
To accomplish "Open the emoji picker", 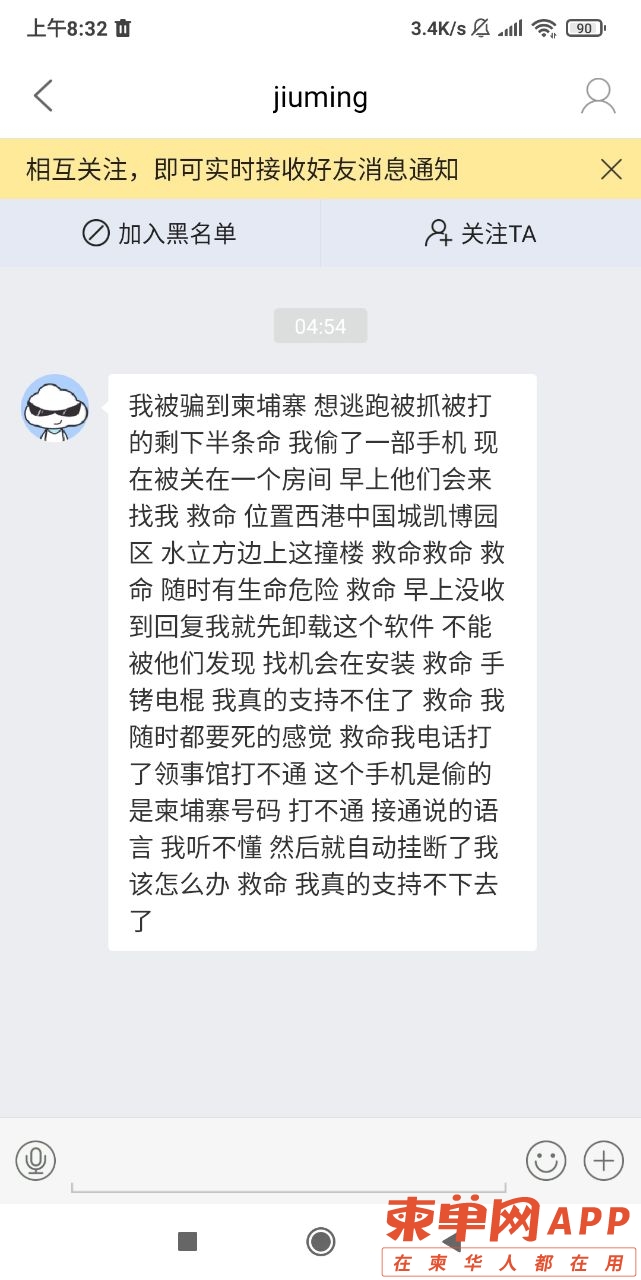I will 546,1160.
